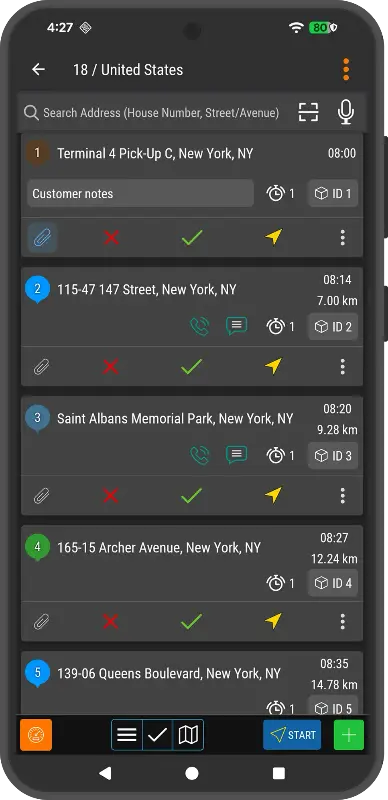Mark 115-47 147 Street as completed

[192, 366]
